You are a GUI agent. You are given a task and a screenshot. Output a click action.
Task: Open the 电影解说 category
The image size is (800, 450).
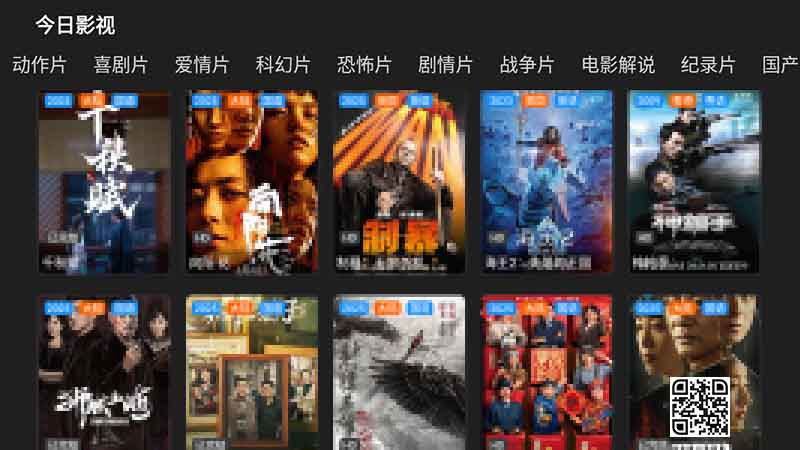tap(618, 65)
